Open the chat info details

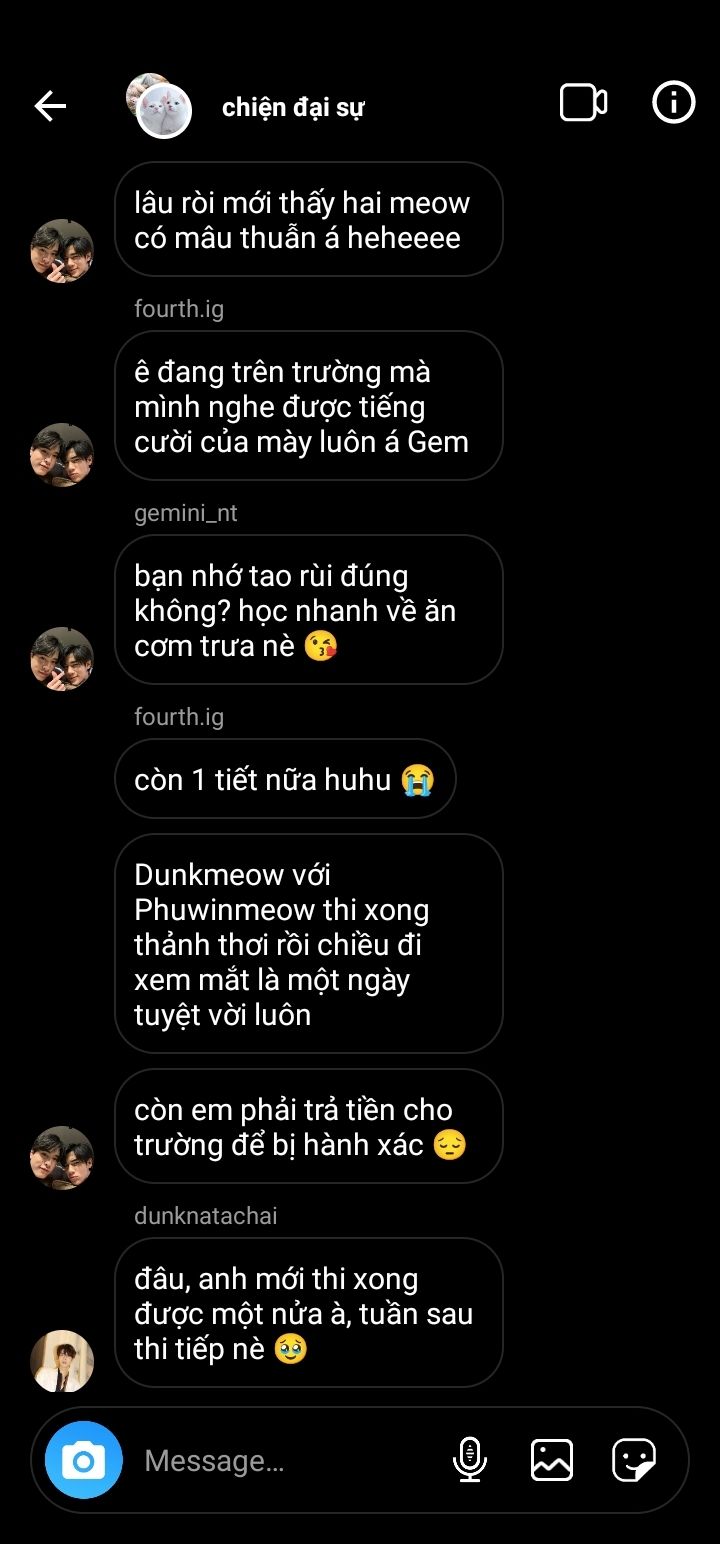pyautogui.click(x=673, y=102)
